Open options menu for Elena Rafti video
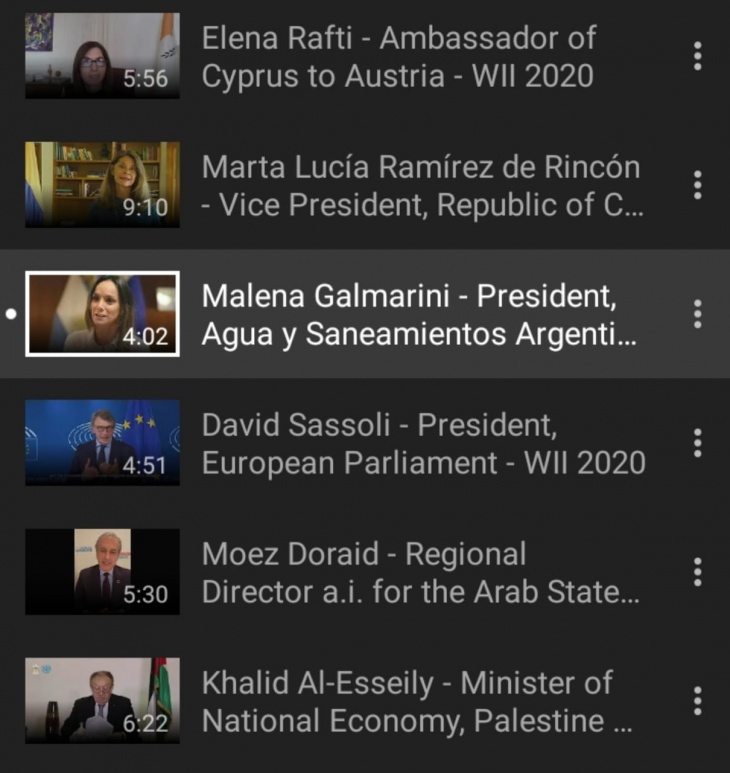The image size is (730, 773). (697, 56)
